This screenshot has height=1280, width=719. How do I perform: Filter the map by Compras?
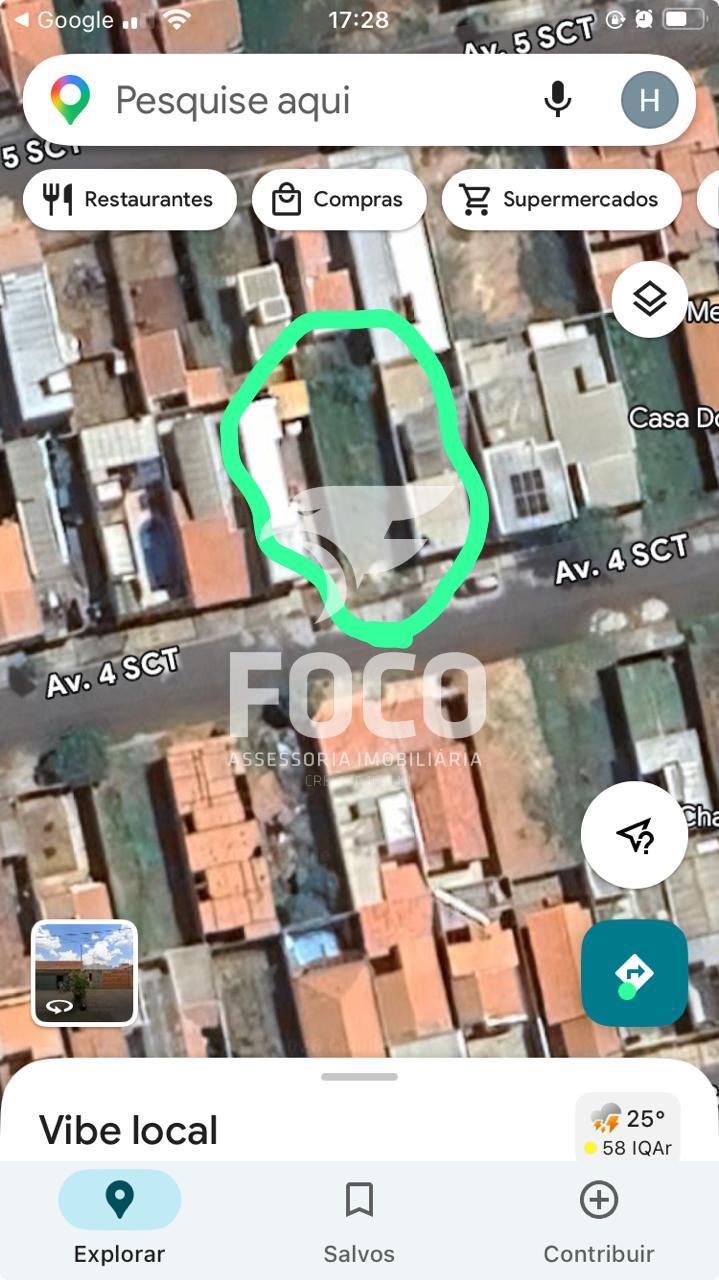click(x=339, y=200)
